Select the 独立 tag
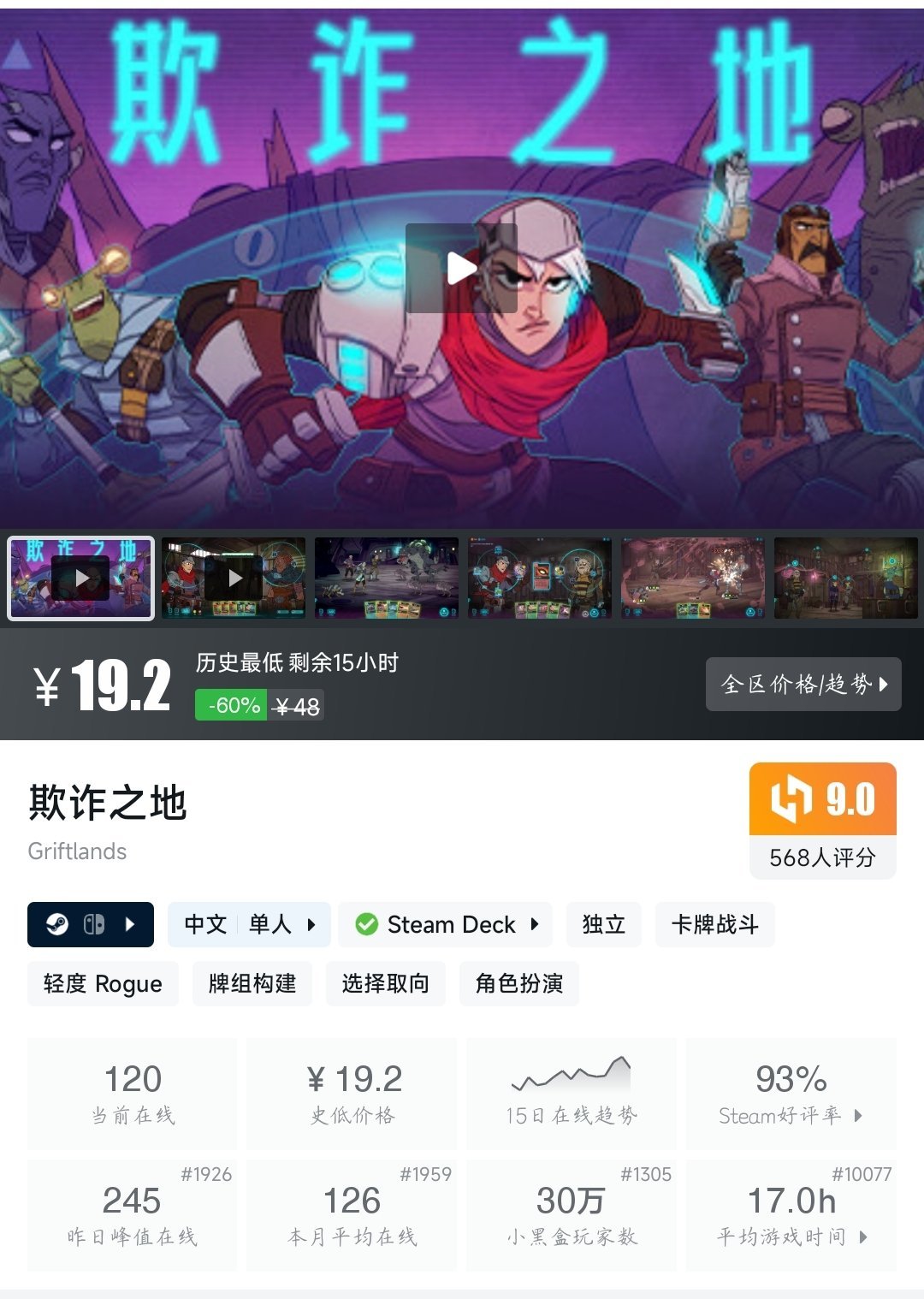 pos(604,924)
